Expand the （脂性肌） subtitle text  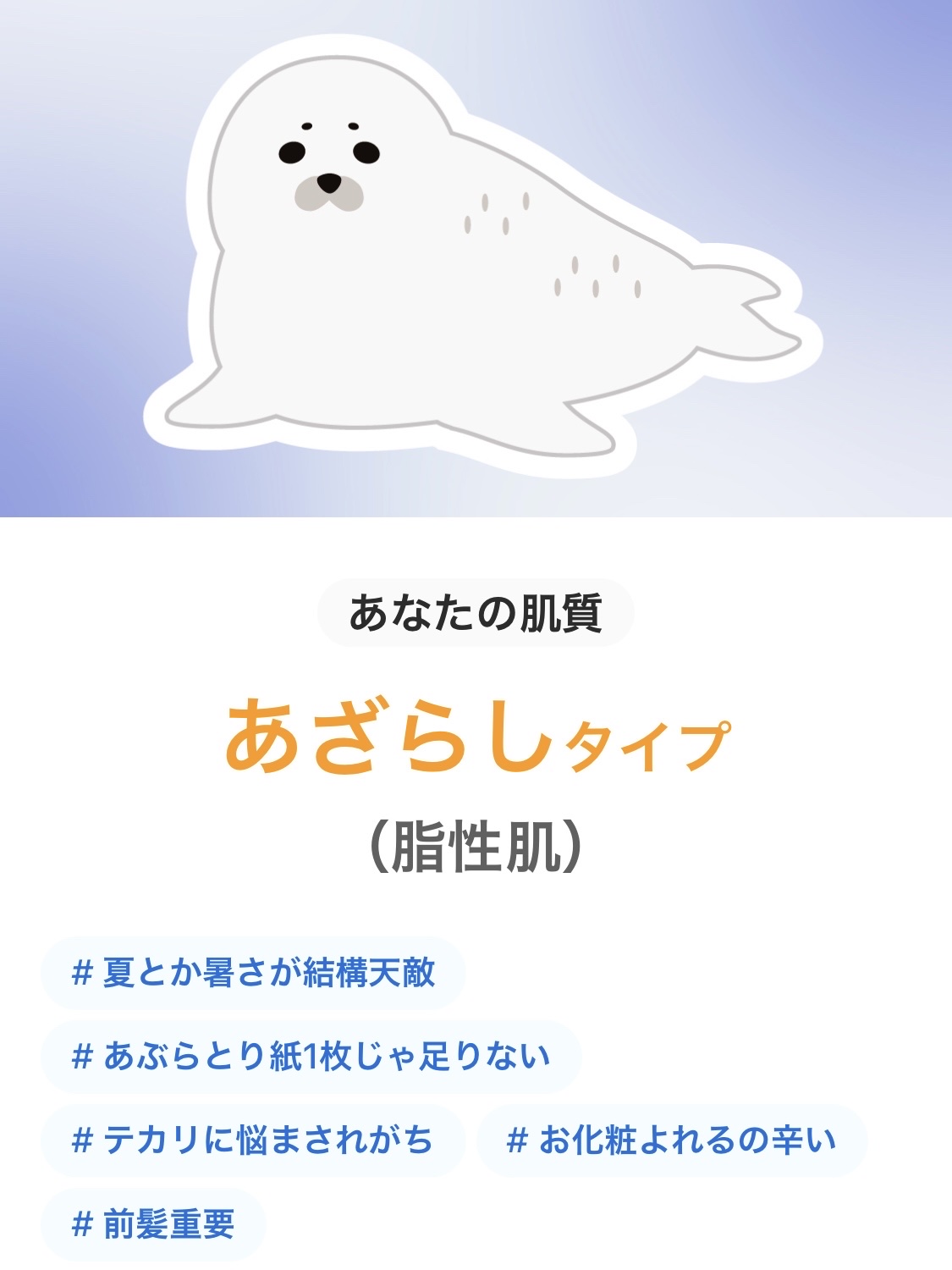tap(476, 842)
